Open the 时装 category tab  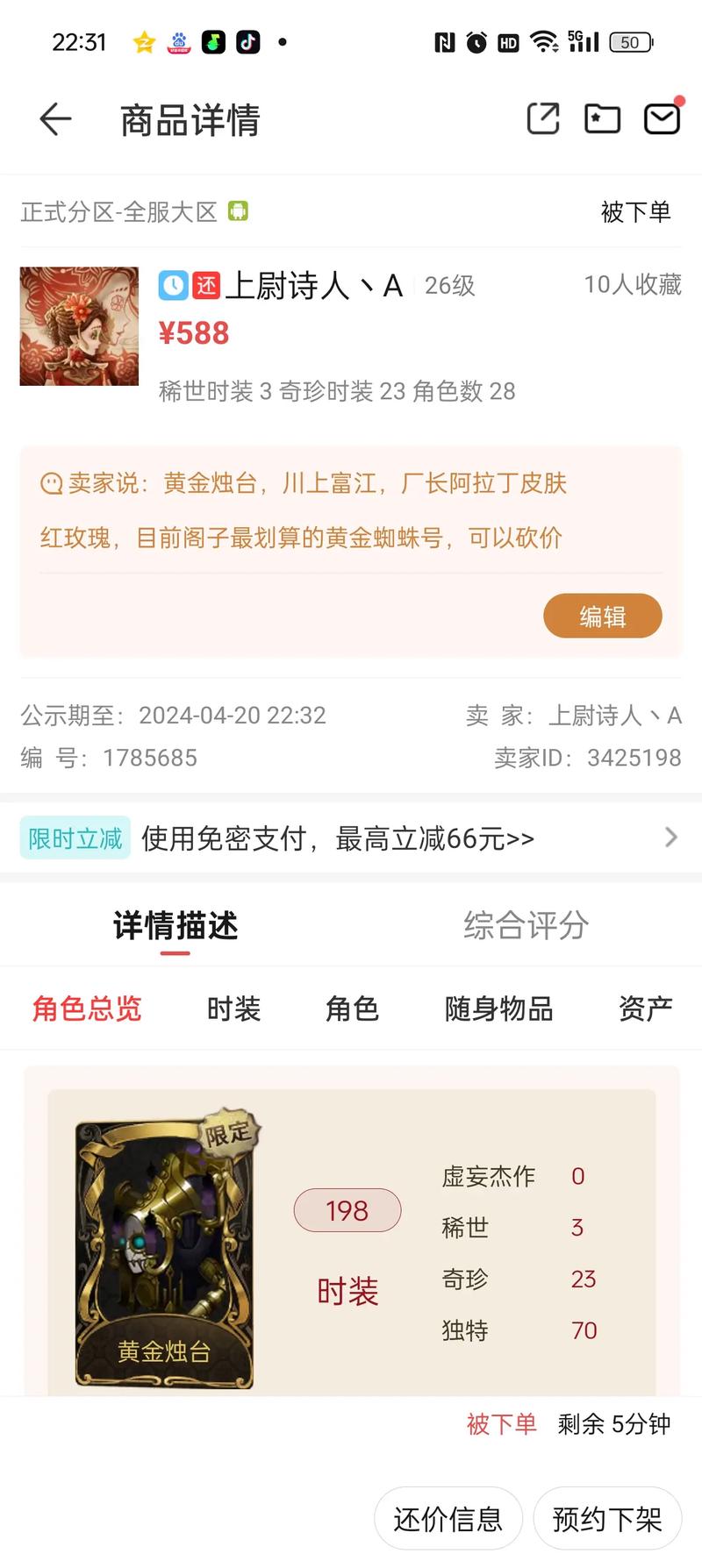(x=233, y=1009)
